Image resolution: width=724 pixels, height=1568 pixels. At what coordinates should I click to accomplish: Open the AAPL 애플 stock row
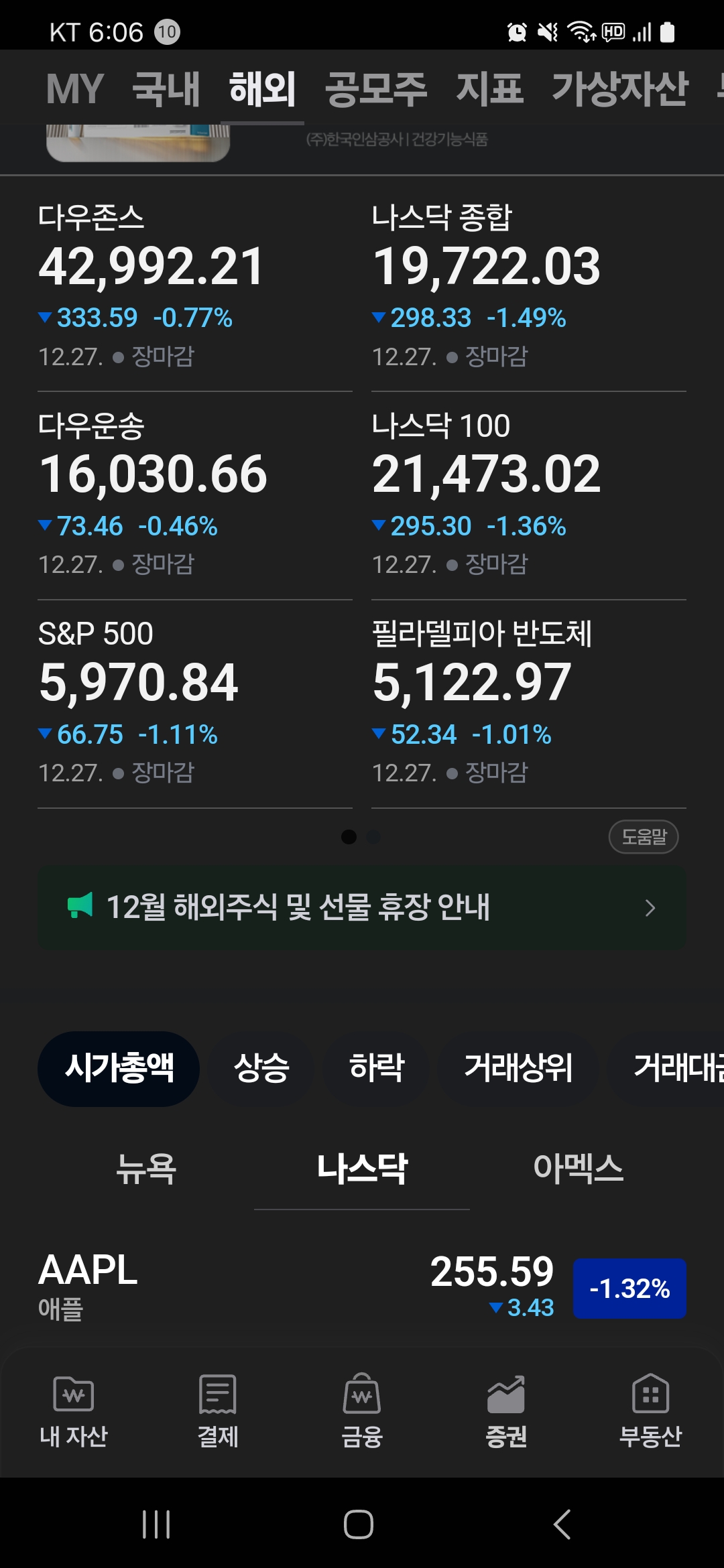tap(362, 1289)
